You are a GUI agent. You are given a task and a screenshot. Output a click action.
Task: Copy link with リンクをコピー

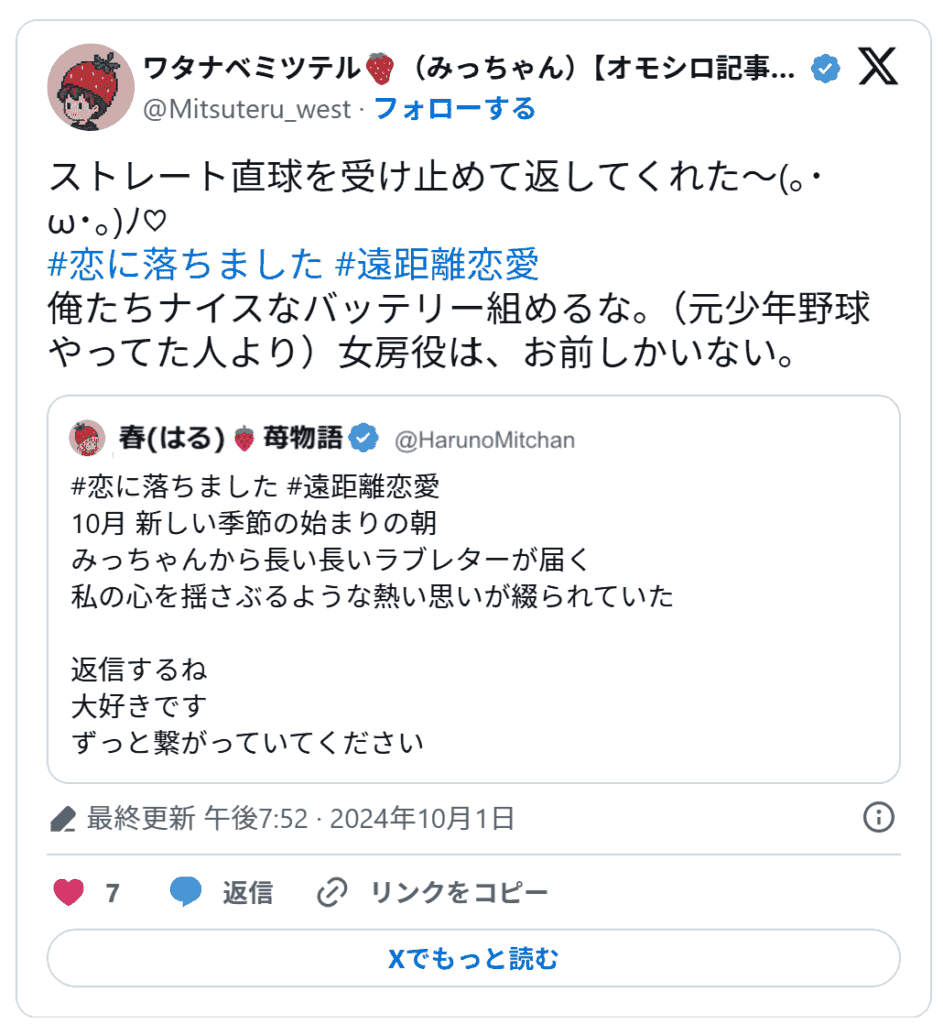pos(432,892)
